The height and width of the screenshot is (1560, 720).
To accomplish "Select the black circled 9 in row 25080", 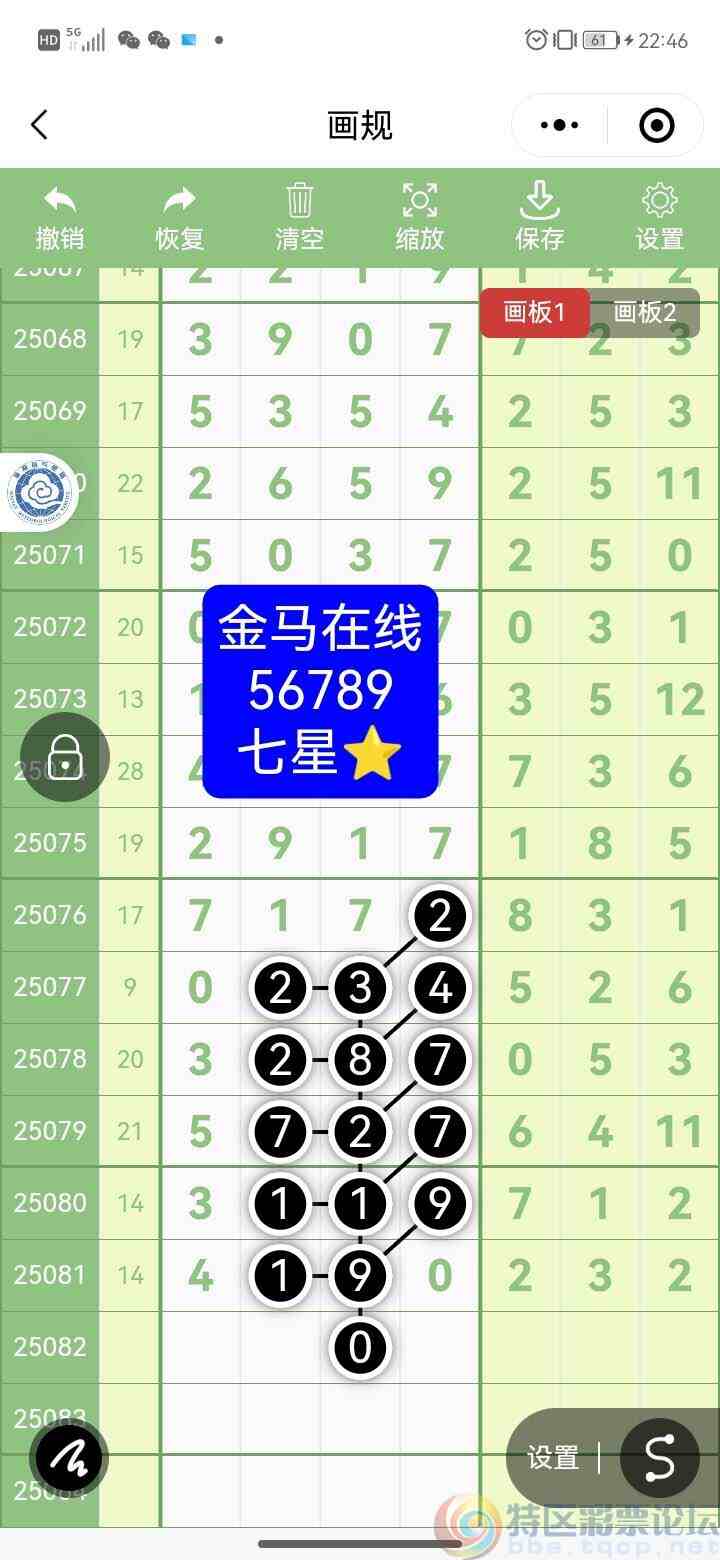I will (440, 1203).
